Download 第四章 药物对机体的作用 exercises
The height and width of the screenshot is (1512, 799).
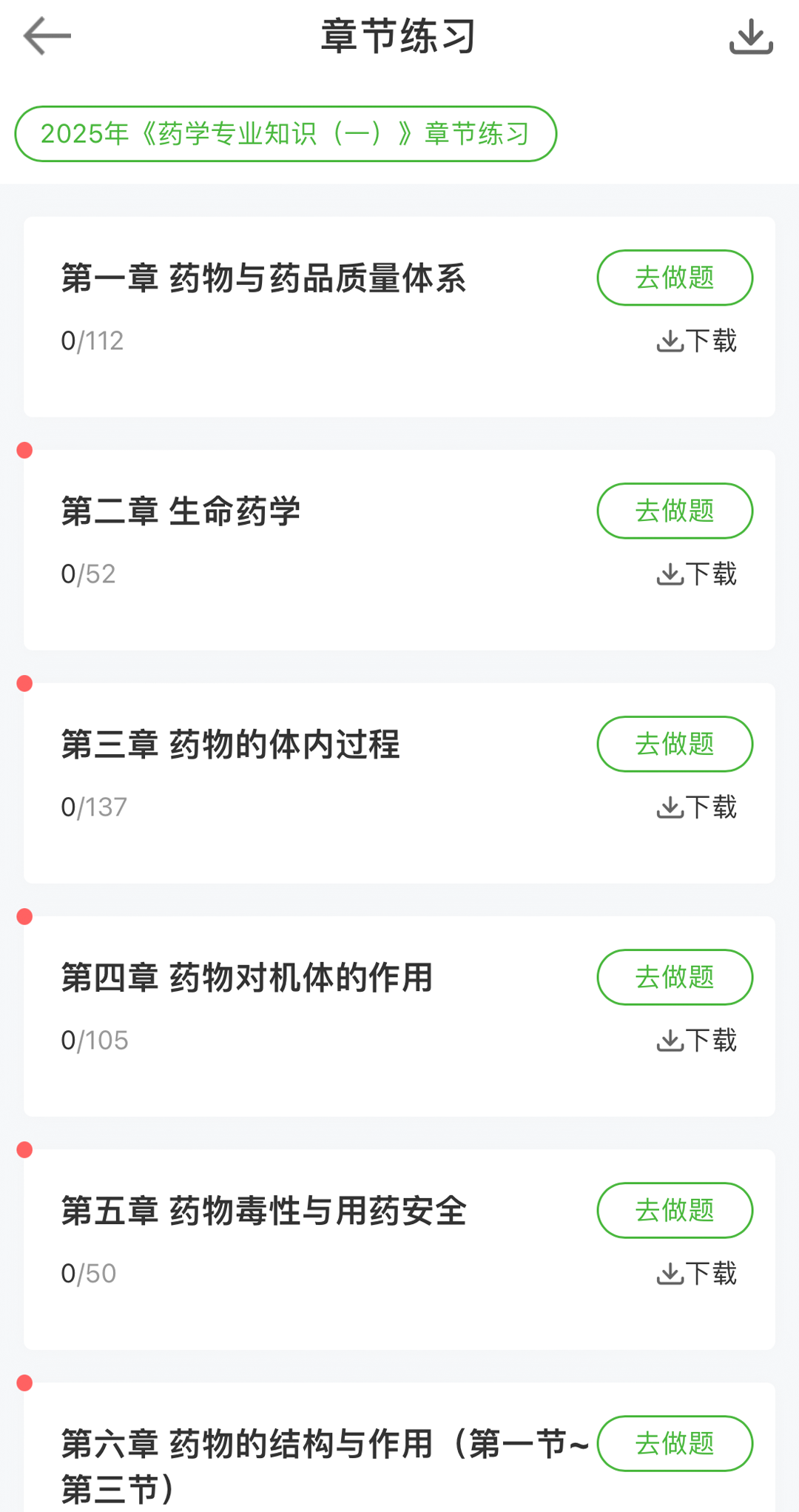(697, 1041)
